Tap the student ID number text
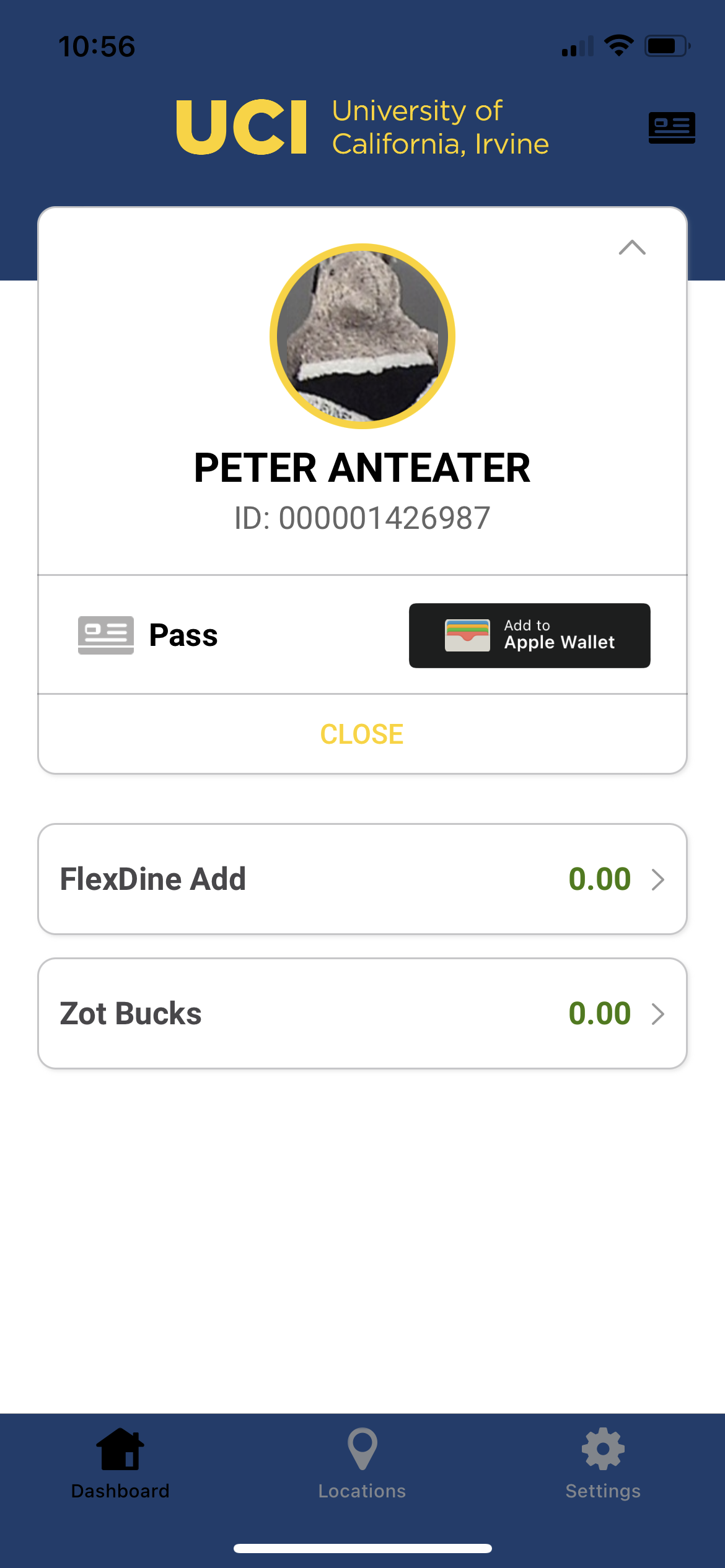Screen dimensions: 725x1568 362,518
